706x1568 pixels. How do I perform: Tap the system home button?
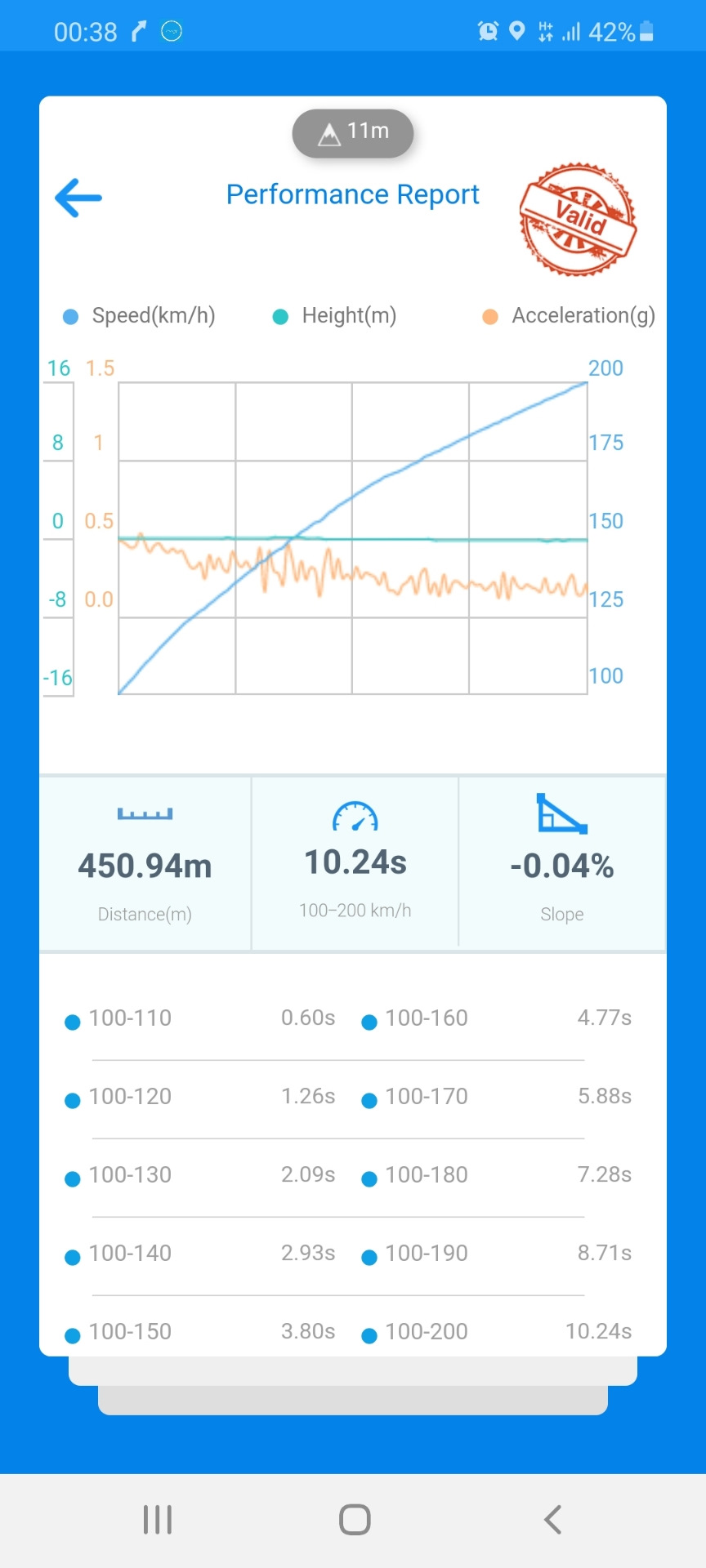[x=355, y=1520]
